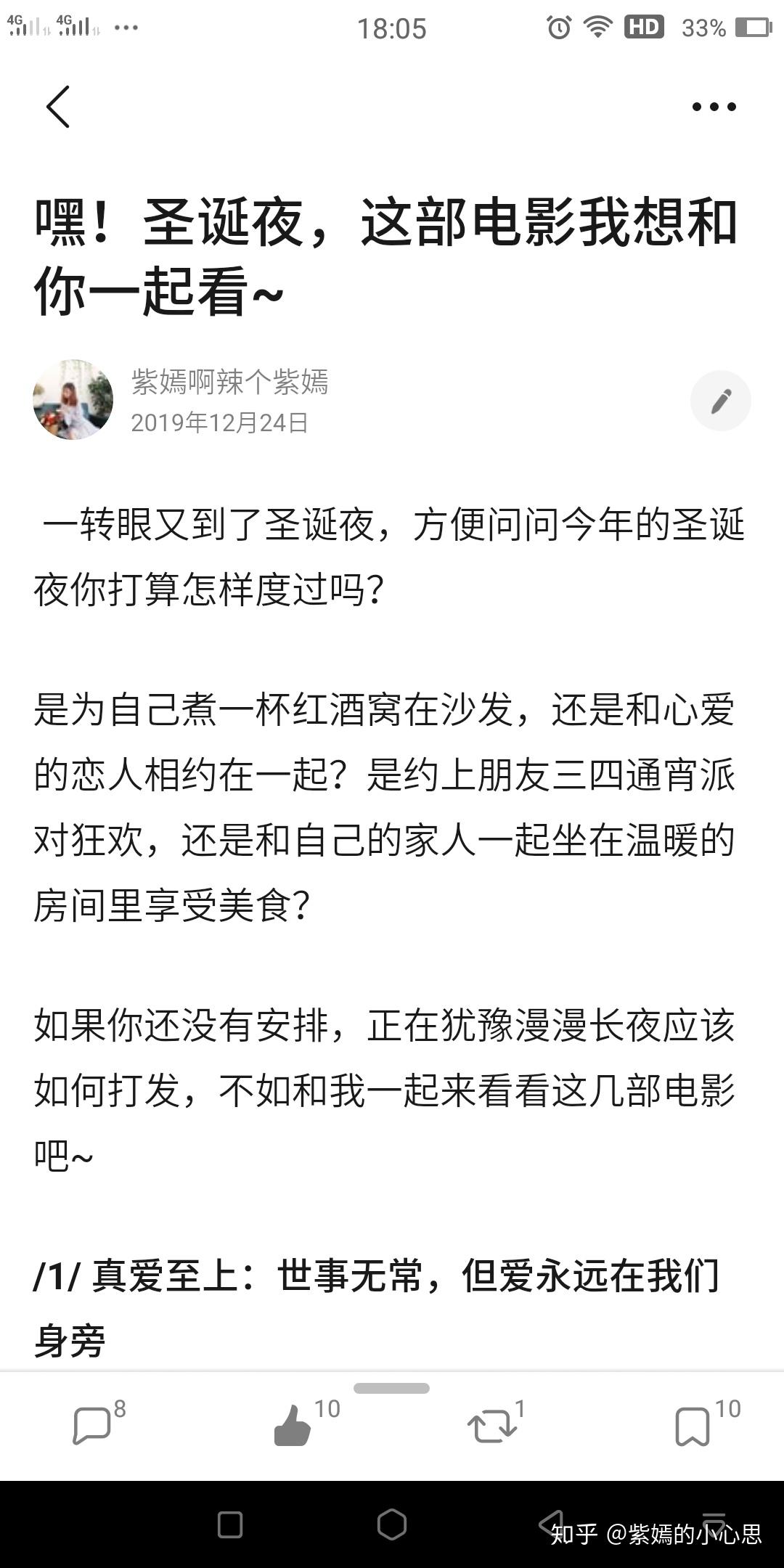Image resolution: width=784 pixels, height=1568 pixels.
Task: Tap the back arrow at top left
Action: point(60,107)
